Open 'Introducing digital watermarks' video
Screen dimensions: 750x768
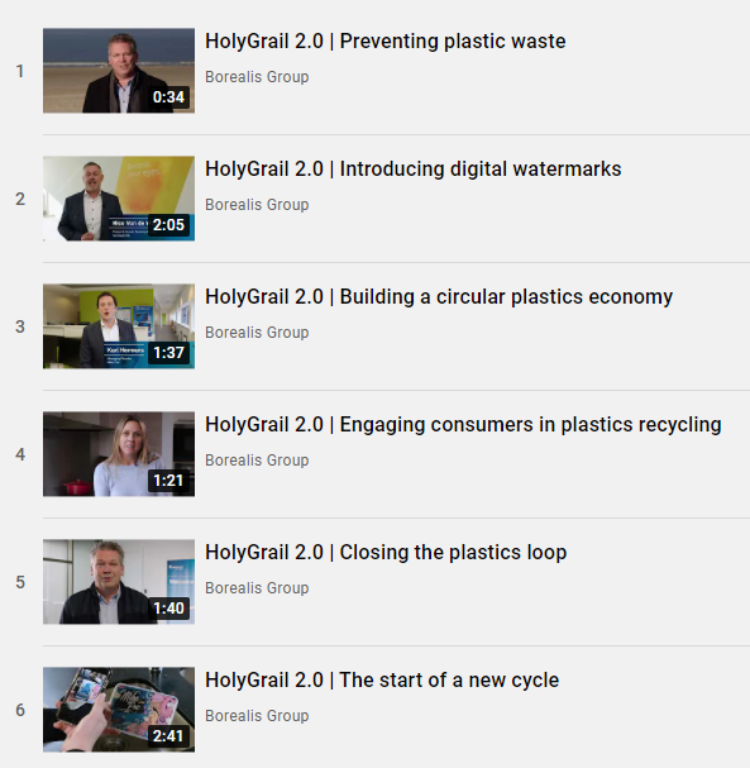pyautogui.click(x=413, y=170)
